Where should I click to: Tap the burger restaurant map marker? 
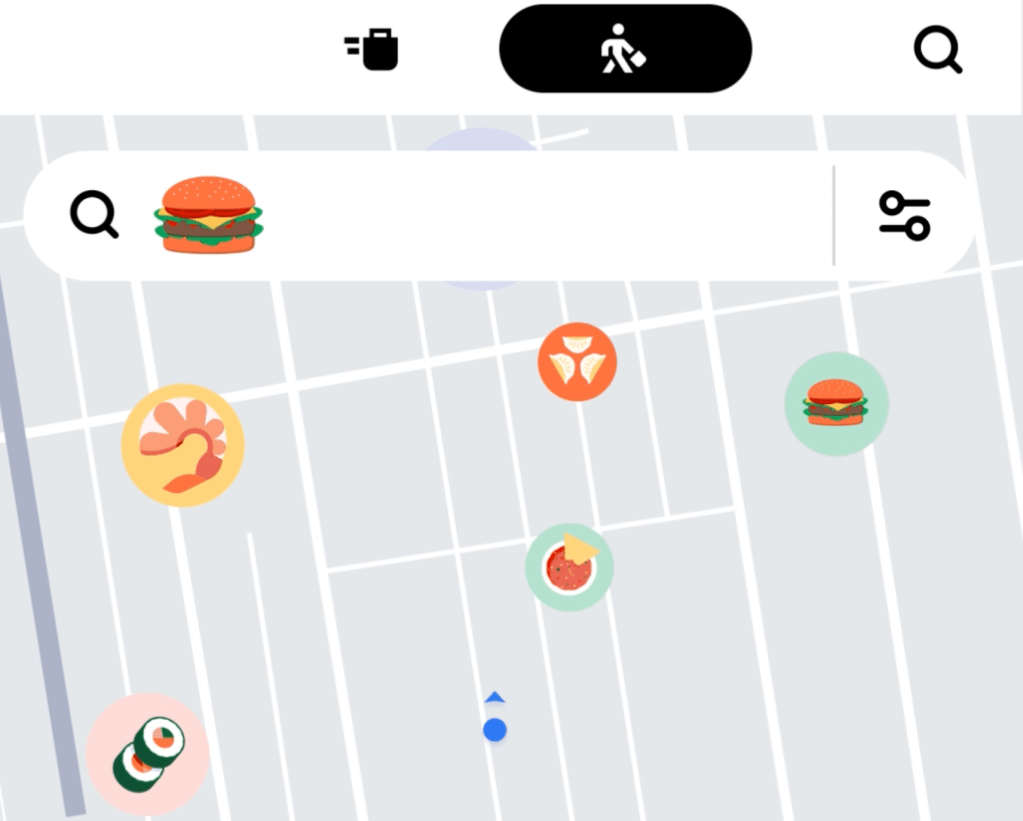(x=836, y=403)
